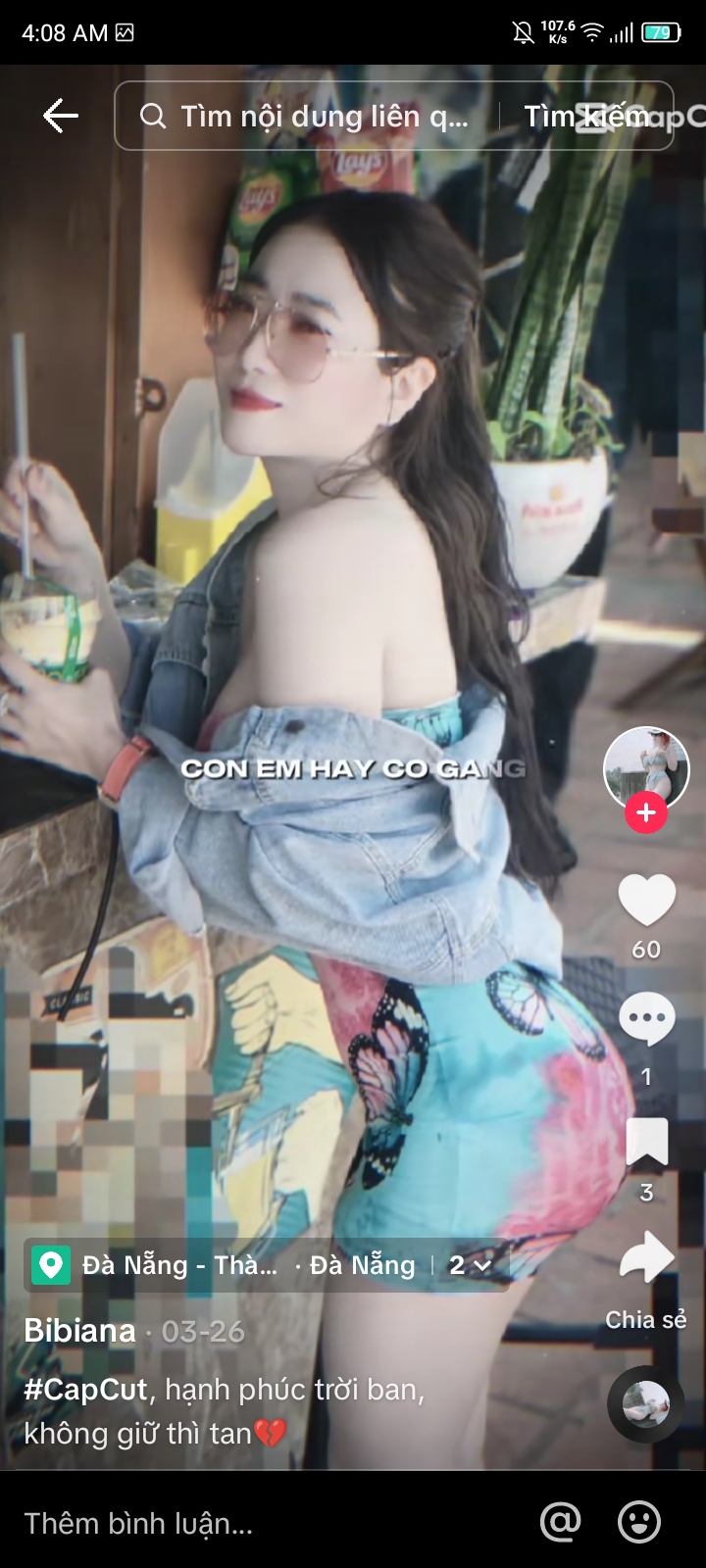
Task: Open the #CapCut hashtag
Action: 85,1390
